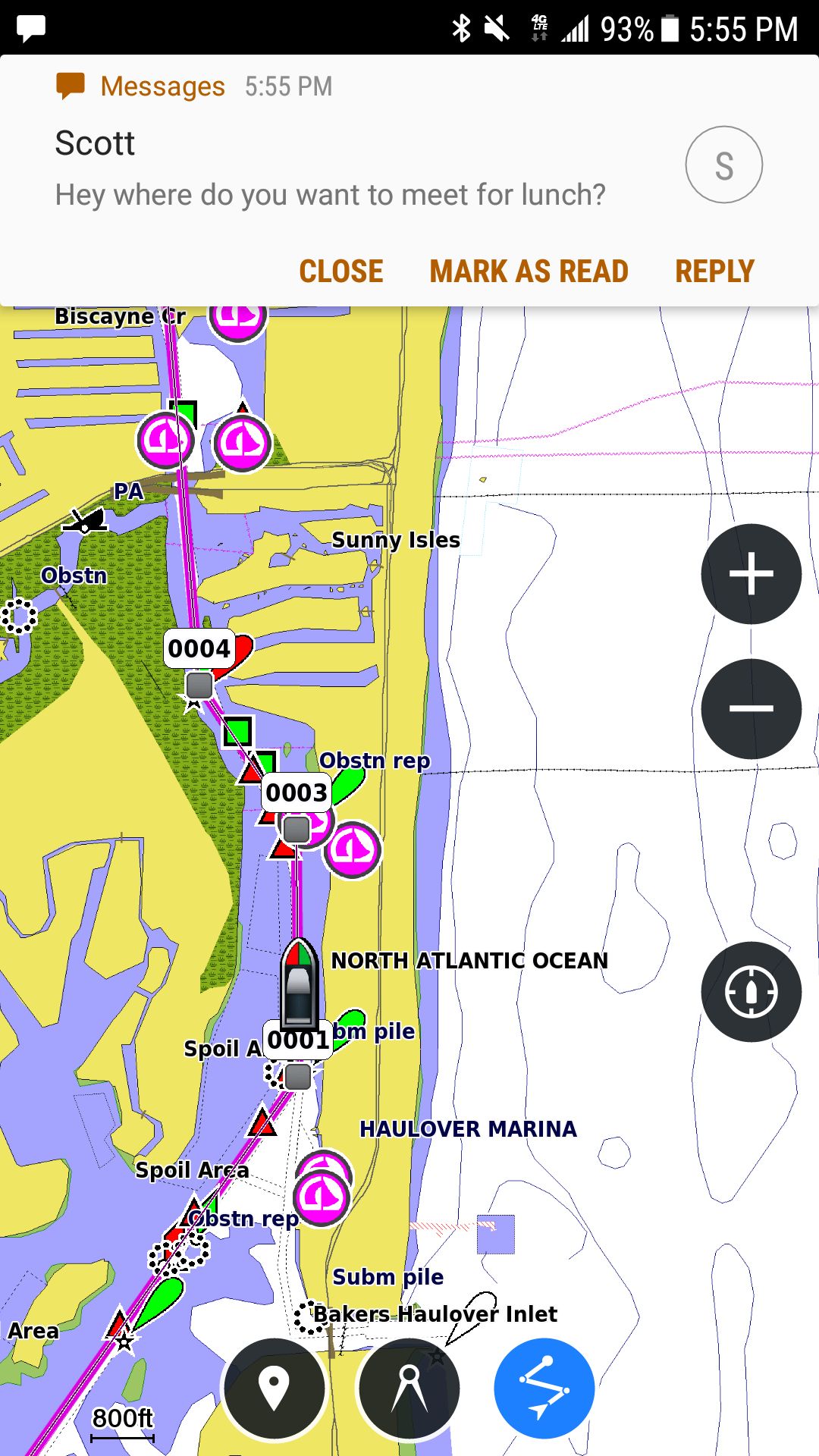Viewport: 819px width, 1456px height.
Task: Add a waypoint with pin button
Action: [x=275, y=1388]
